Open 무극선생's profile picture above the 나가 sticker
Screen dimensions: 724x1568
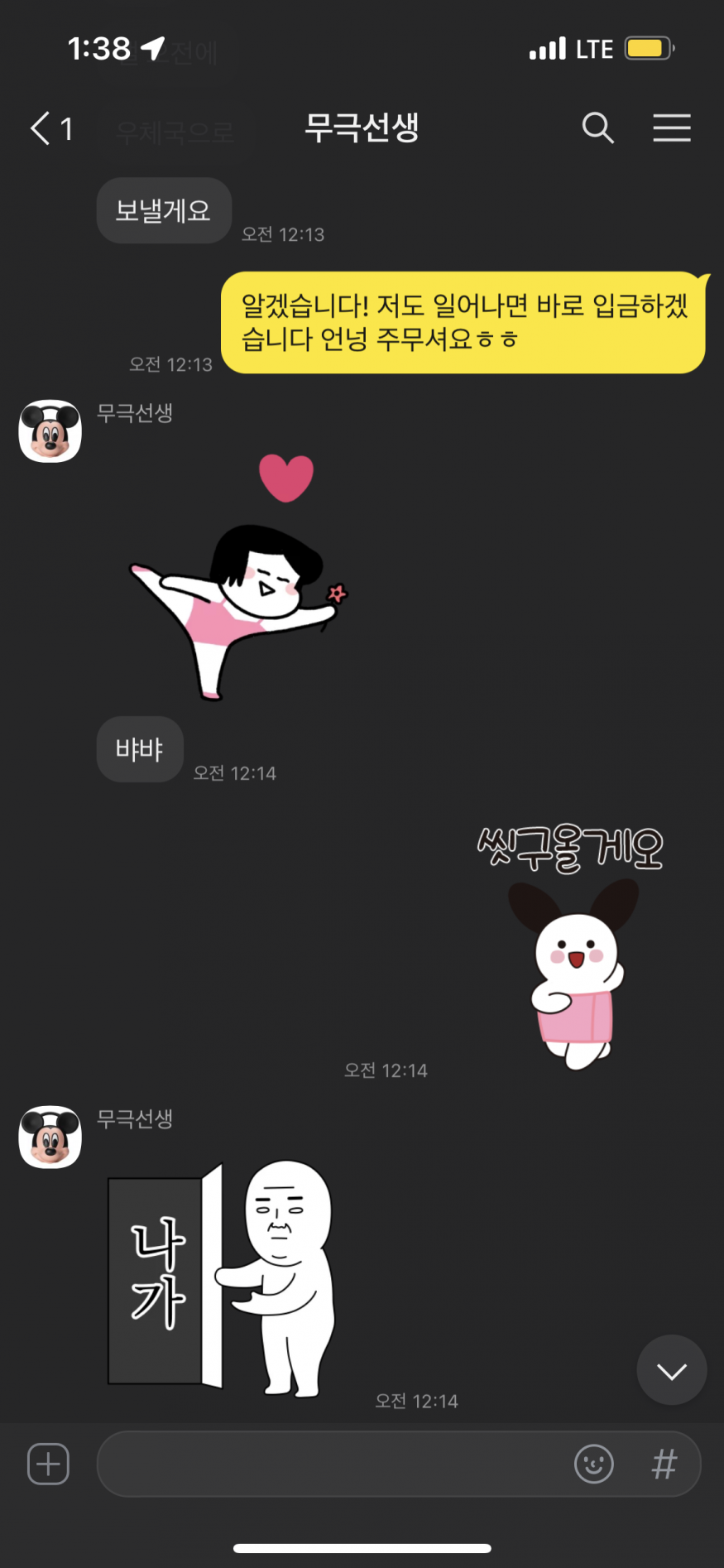[x=50, y=1137]
